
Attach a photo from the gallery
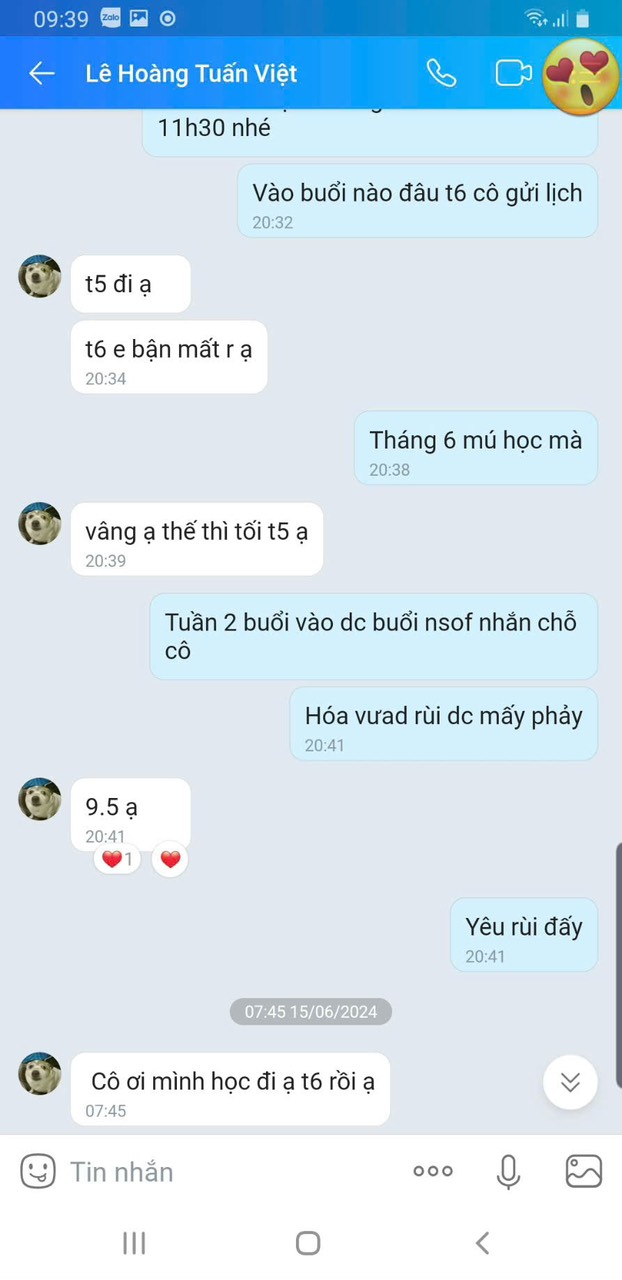click(x=583, y=1171)
